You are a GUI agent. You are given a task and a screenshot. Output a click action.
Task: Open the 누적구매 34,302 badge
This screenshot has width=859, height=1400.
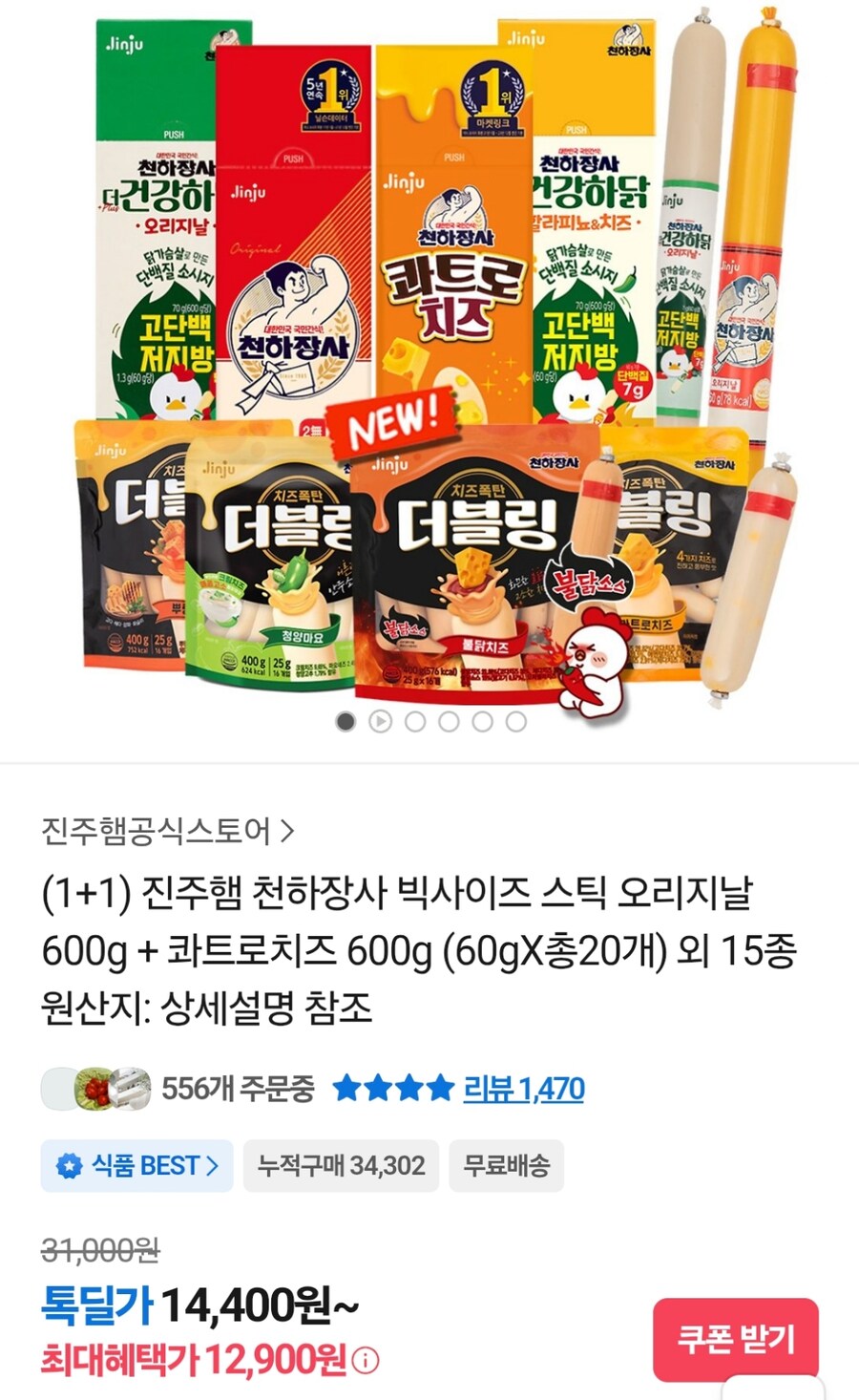click(x=340, y=1165)
